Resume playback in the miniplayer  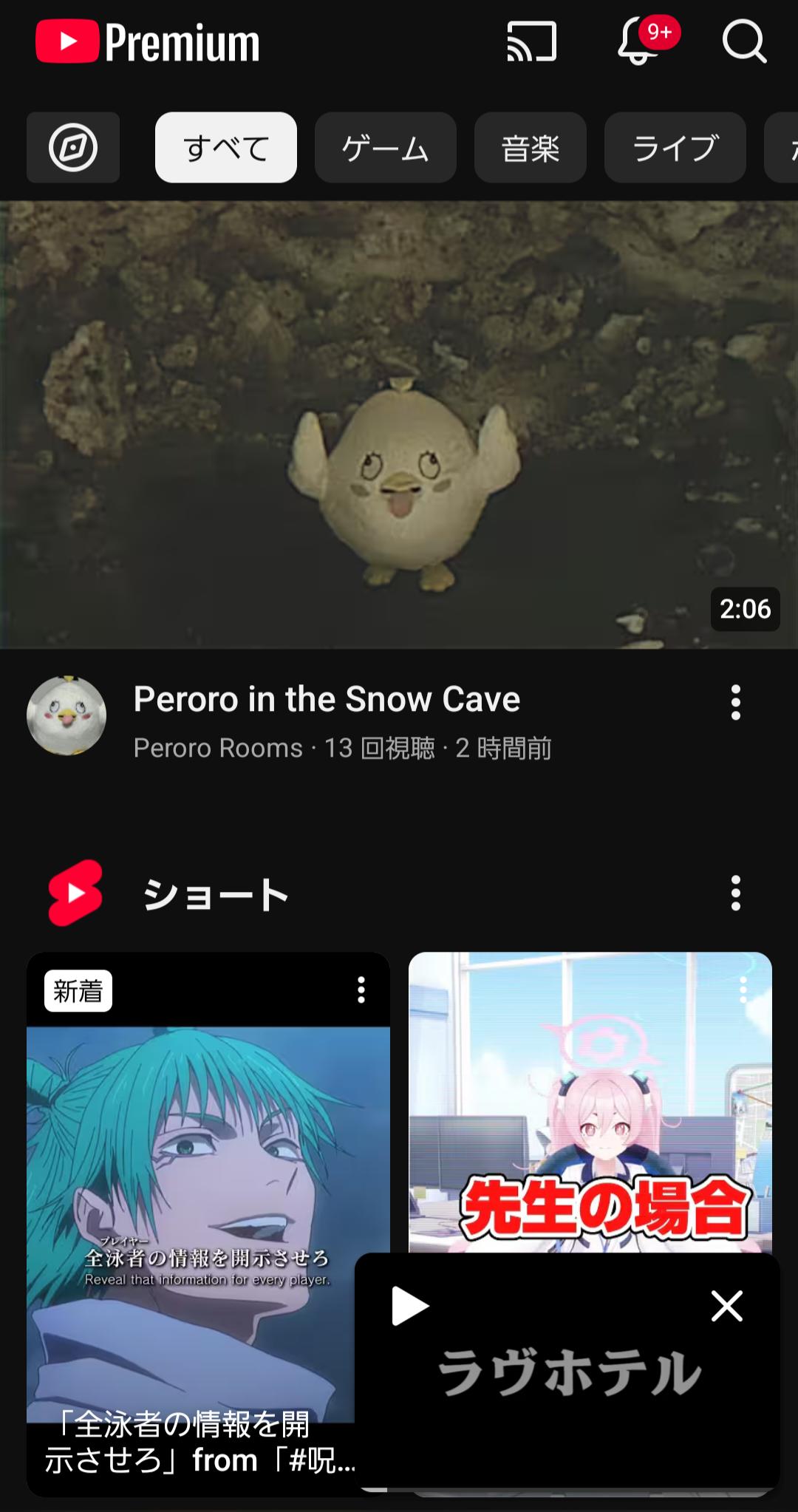(x=409, y=1306)
